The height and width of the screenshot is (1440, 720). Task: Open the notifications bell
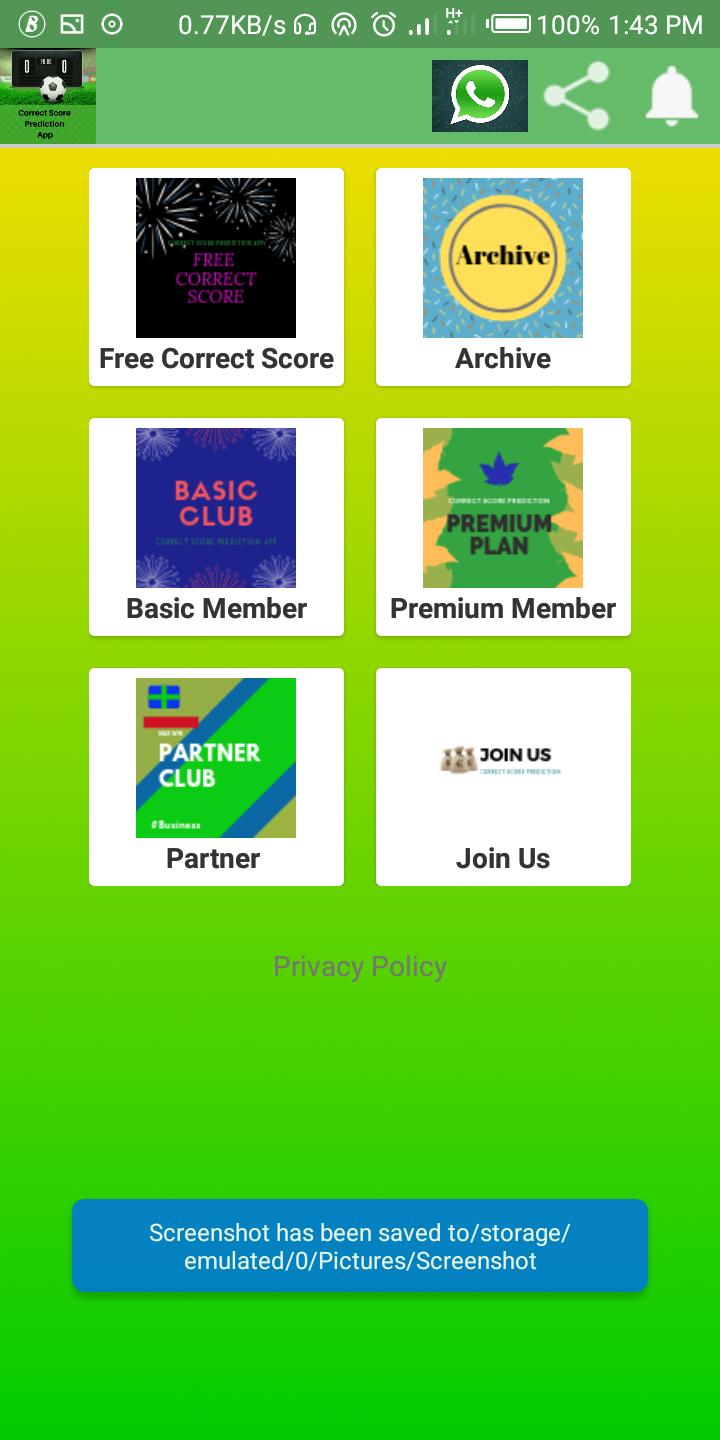click(671, 96)
